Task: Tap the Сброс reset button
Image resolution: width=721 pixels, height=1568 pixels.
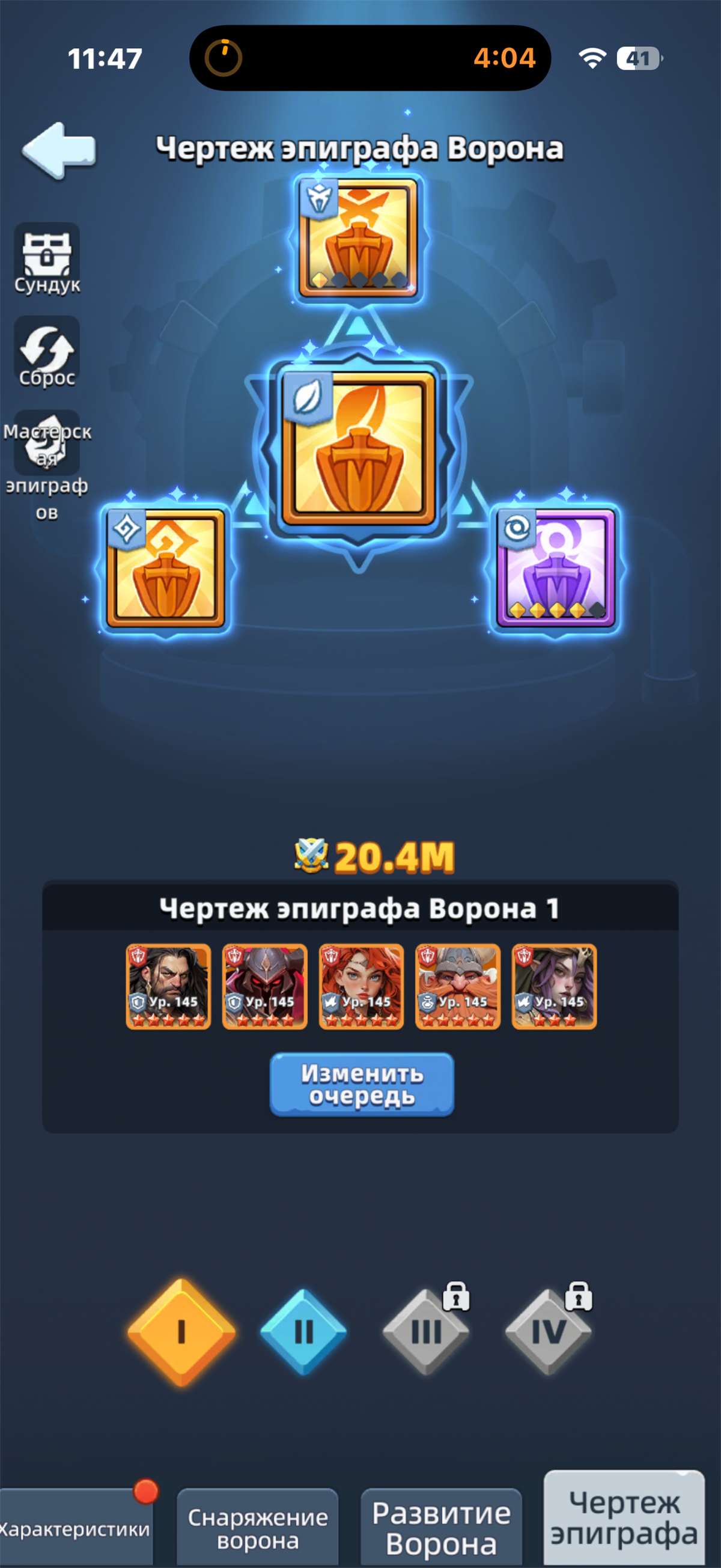Action: point(47,353)
